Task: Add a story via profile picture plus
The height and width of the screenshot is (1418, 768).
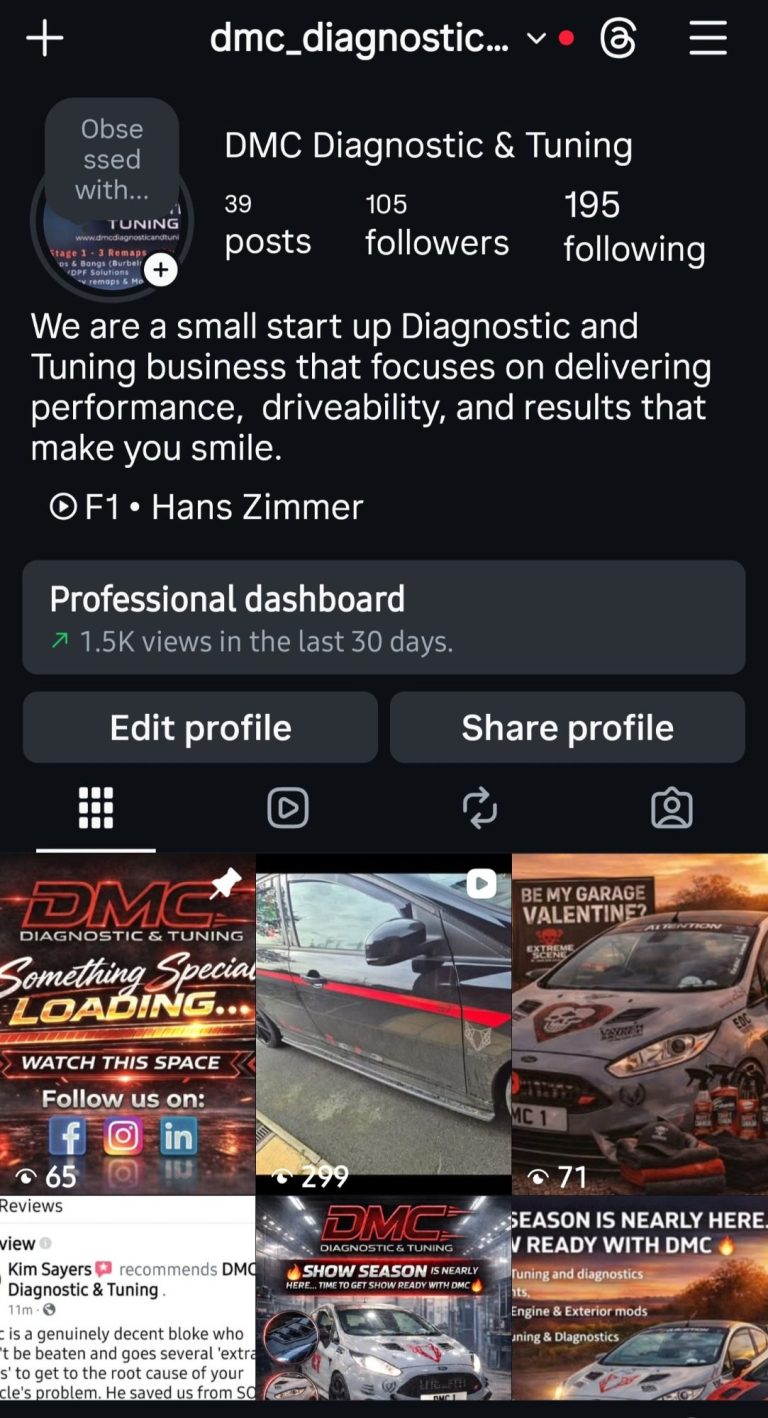Action: coord(161,270)
